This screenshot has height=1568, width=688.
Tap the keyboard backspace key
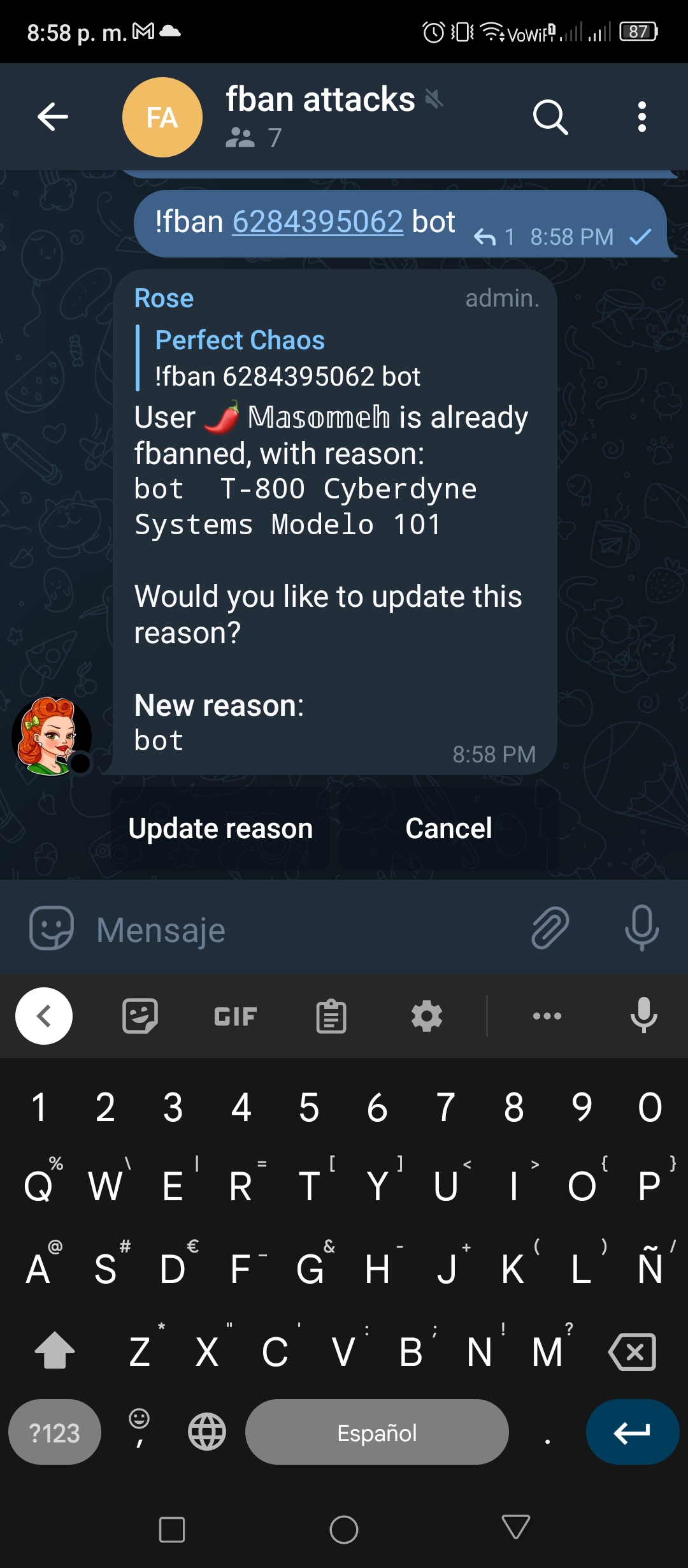pyautogui.click(x=632, y=1351)
